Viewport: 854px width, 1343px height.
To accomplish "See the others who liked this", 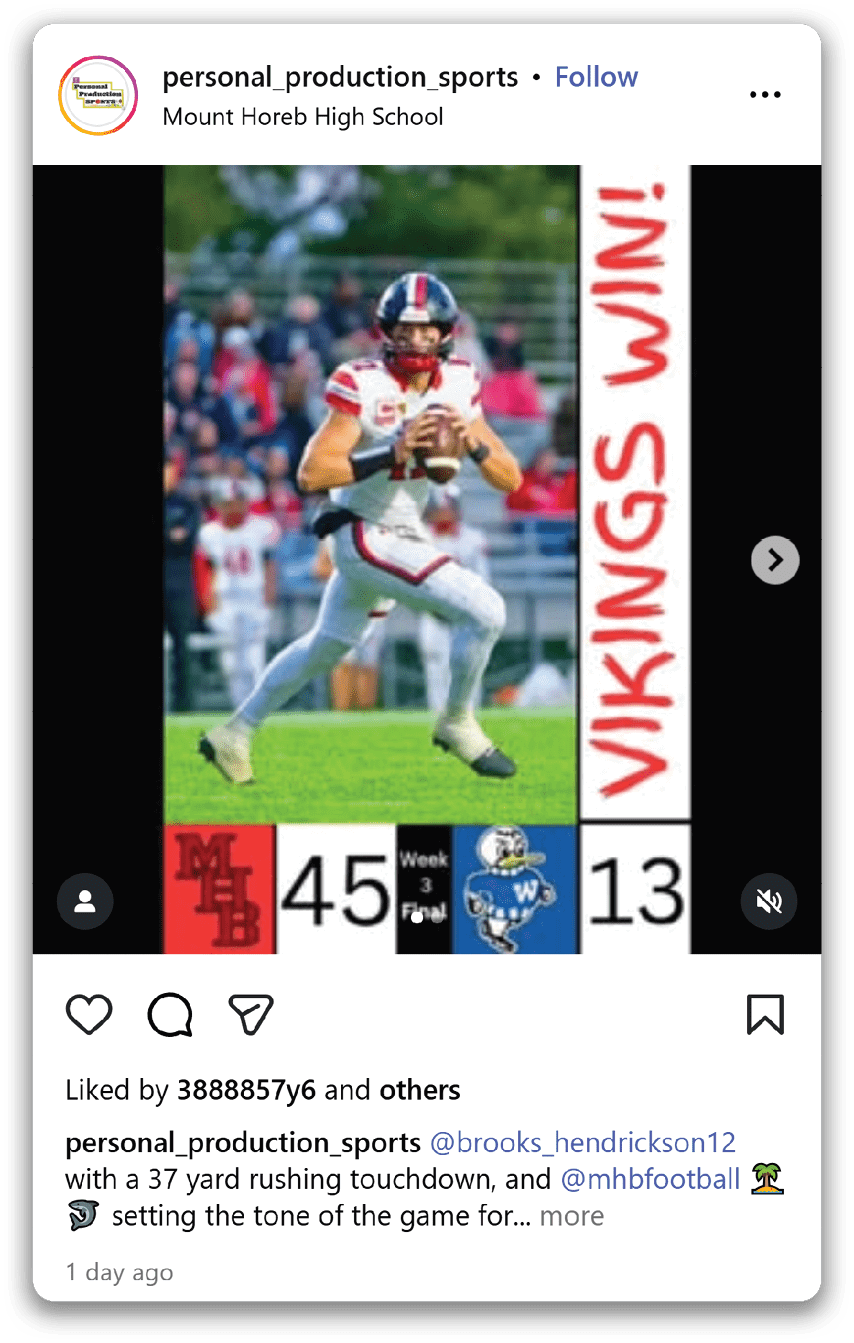I will (419, 1090).
